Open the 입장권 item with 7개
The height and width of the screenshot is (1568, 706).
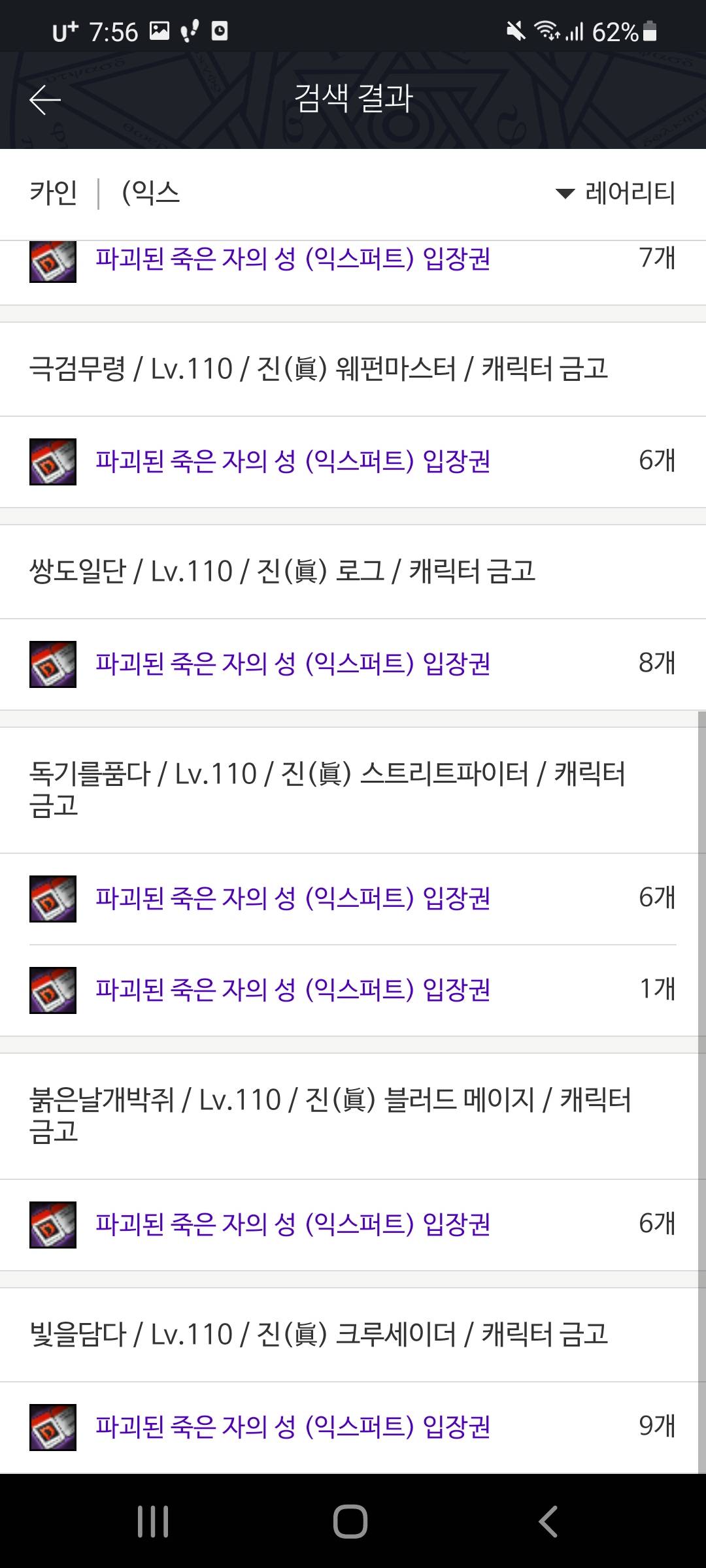click(x=293, y=260)
